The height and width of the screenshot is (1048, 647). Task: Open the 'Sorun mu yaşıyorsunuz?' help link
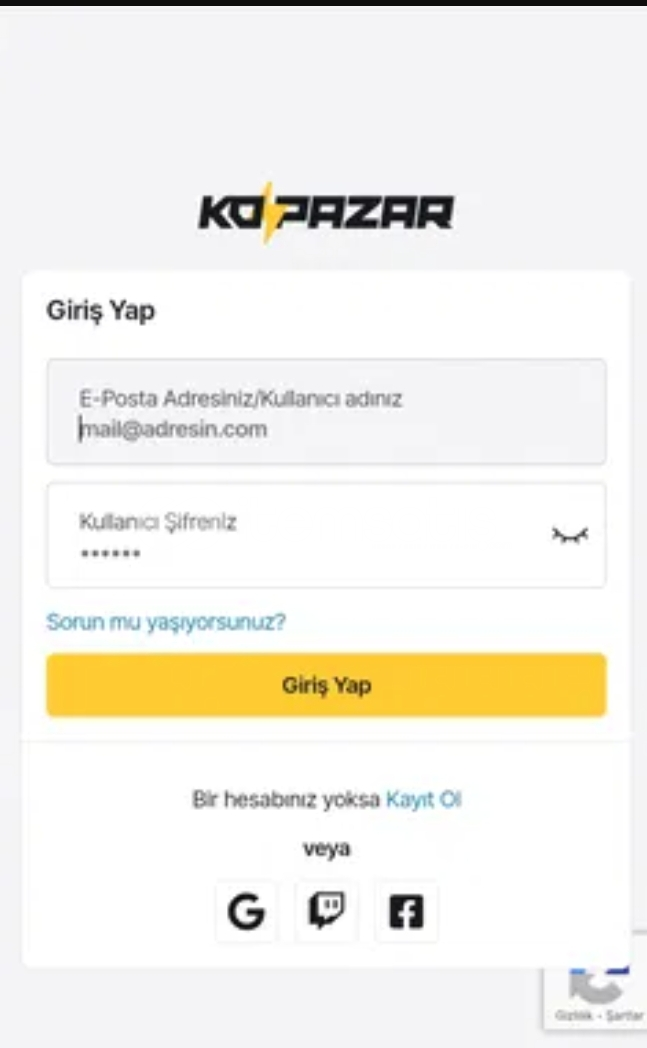tap(166, 622)
